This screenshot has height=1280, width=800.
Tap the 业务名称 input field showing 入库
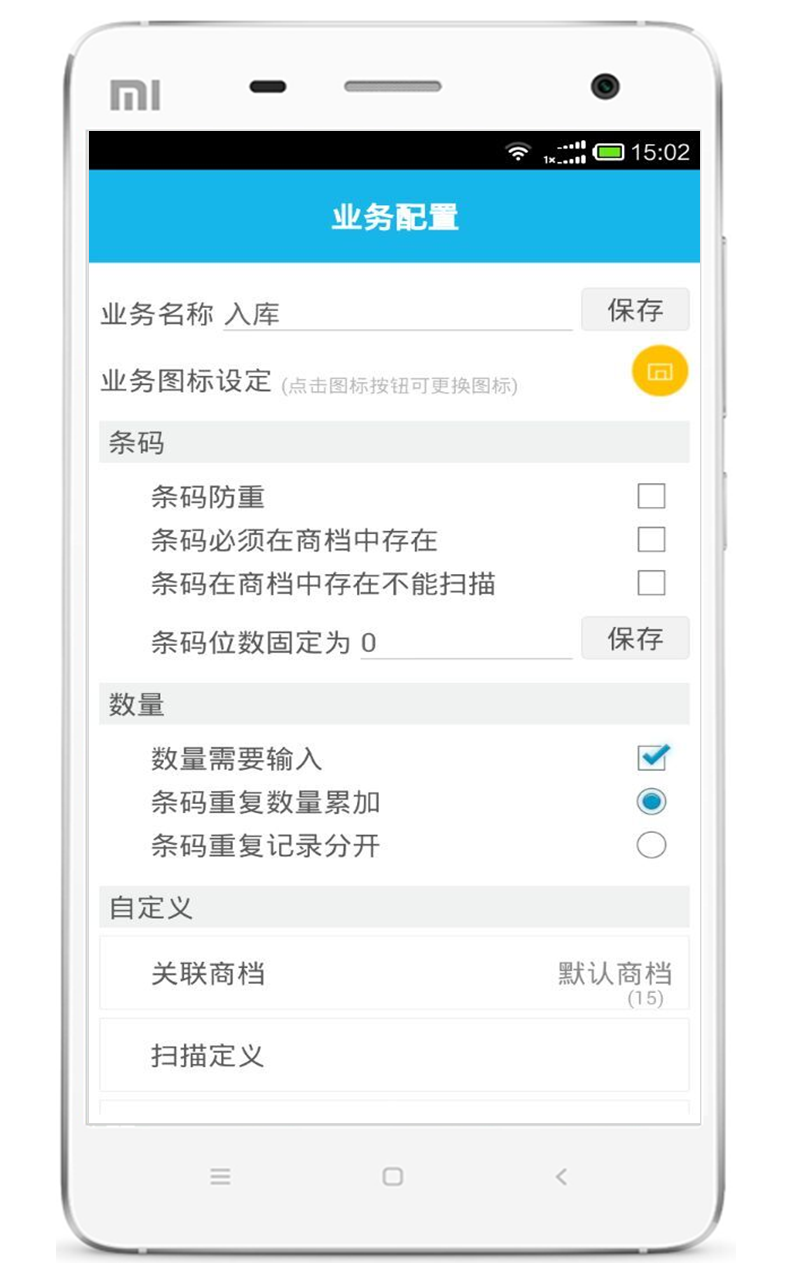coord(397,313)
